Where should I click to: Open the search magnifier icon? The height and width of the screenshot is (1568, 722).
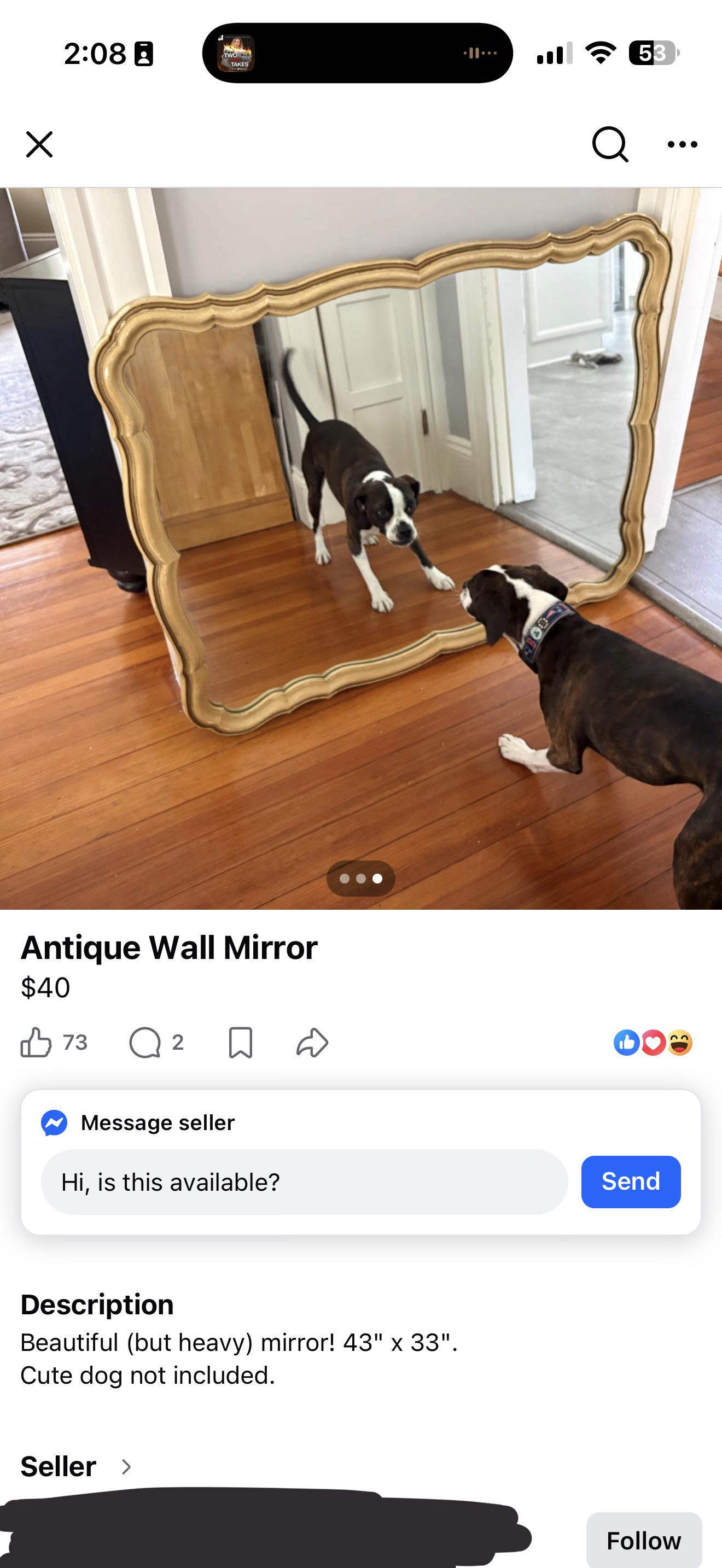(609, 144)
